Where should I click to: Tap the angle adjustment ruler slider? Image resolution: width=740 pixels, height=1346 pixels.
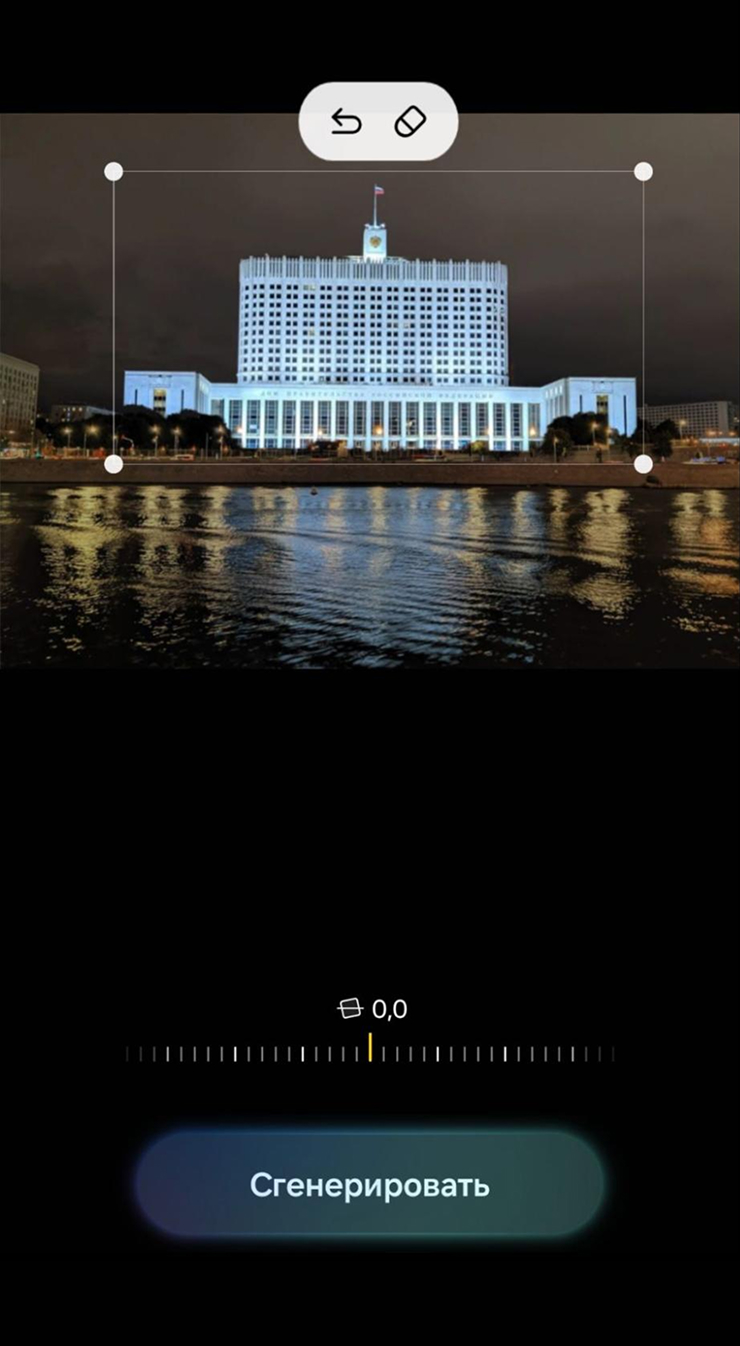click(369, 1053)
